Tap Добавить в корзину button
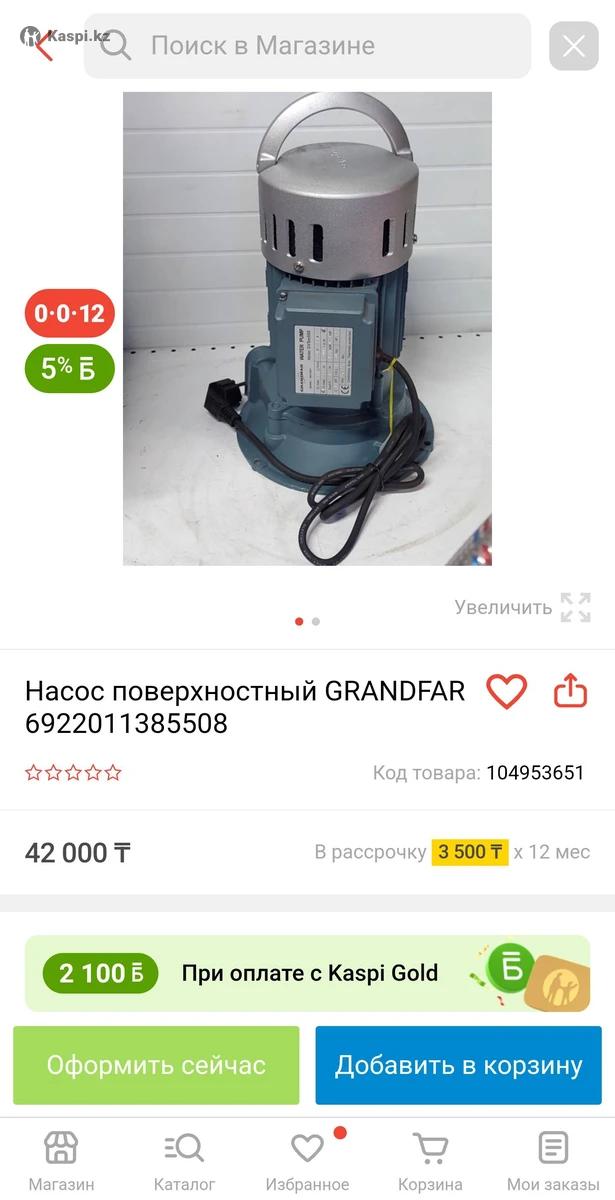The width and height of the screenshot is (615, 1200). click(x=458, y=1065)
